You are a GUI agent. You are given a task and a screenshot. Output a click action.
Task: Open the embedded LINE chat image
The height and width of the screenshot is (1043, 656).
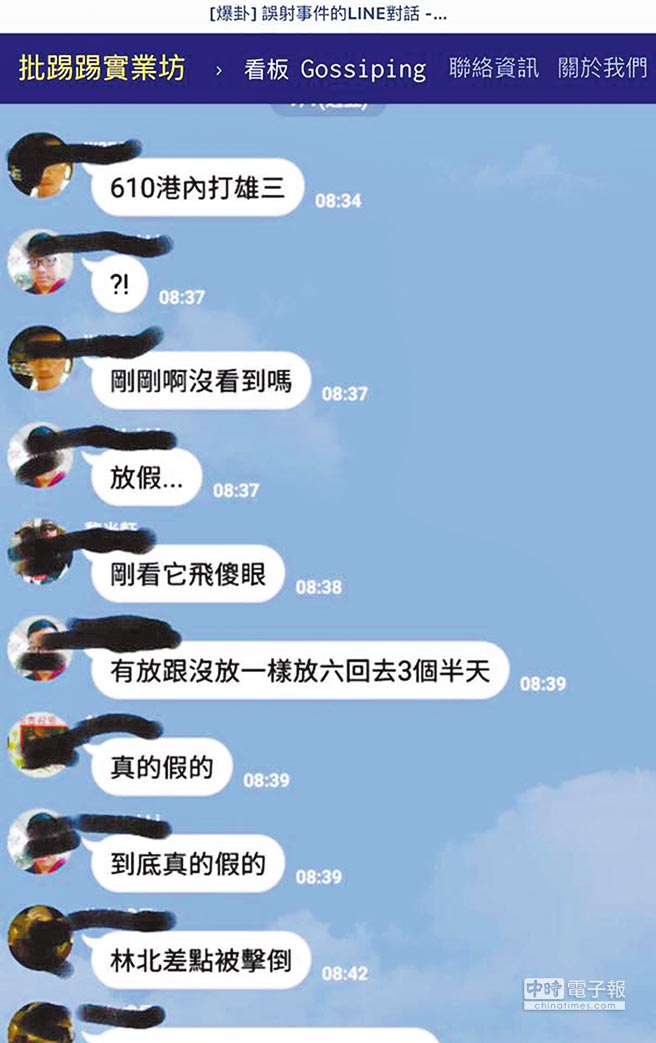(328, 570)
